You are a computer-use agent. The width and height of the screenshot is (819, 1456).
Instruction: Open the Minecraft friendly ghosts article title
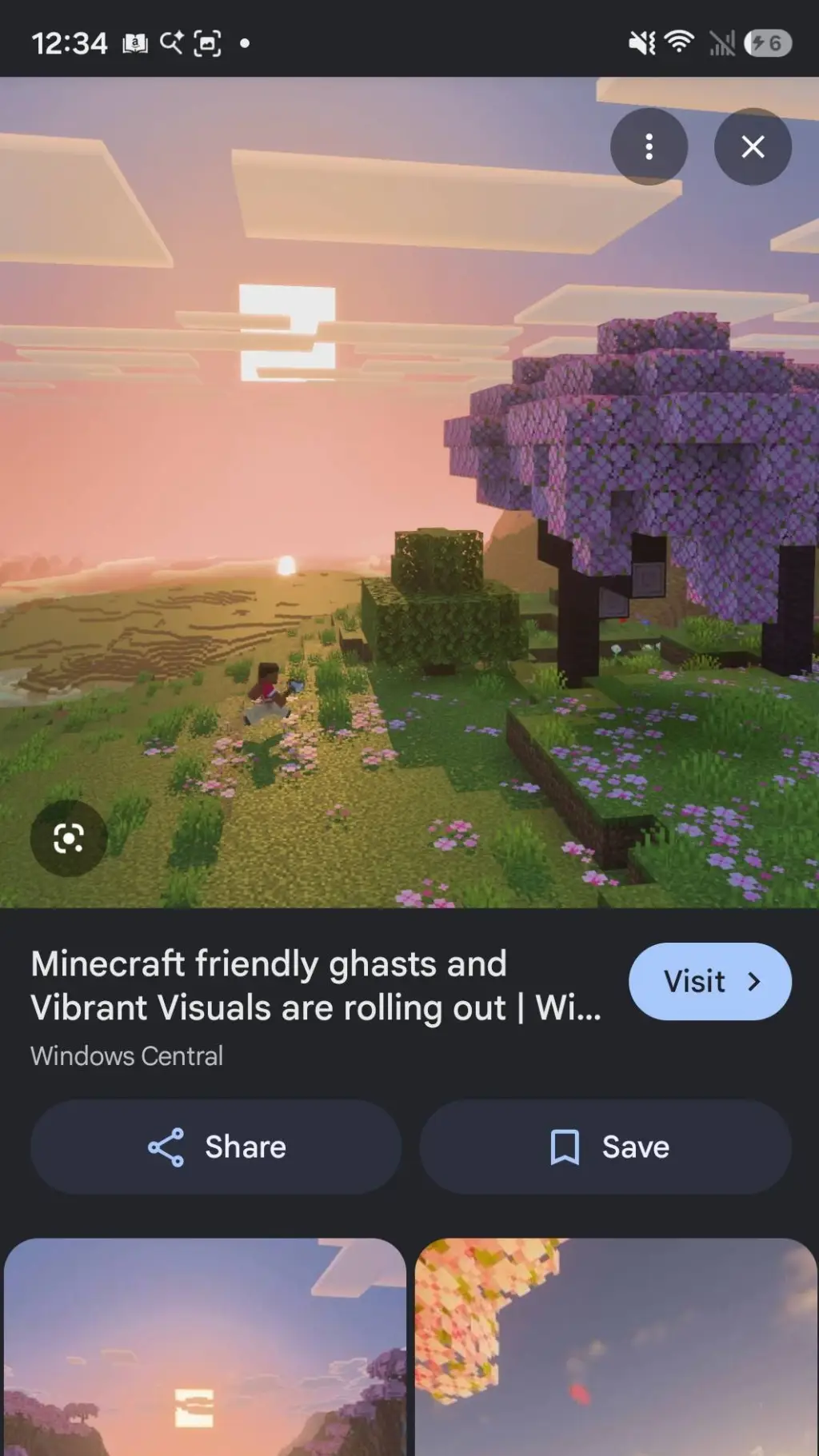pyautogui.click(x=316, y=986)
